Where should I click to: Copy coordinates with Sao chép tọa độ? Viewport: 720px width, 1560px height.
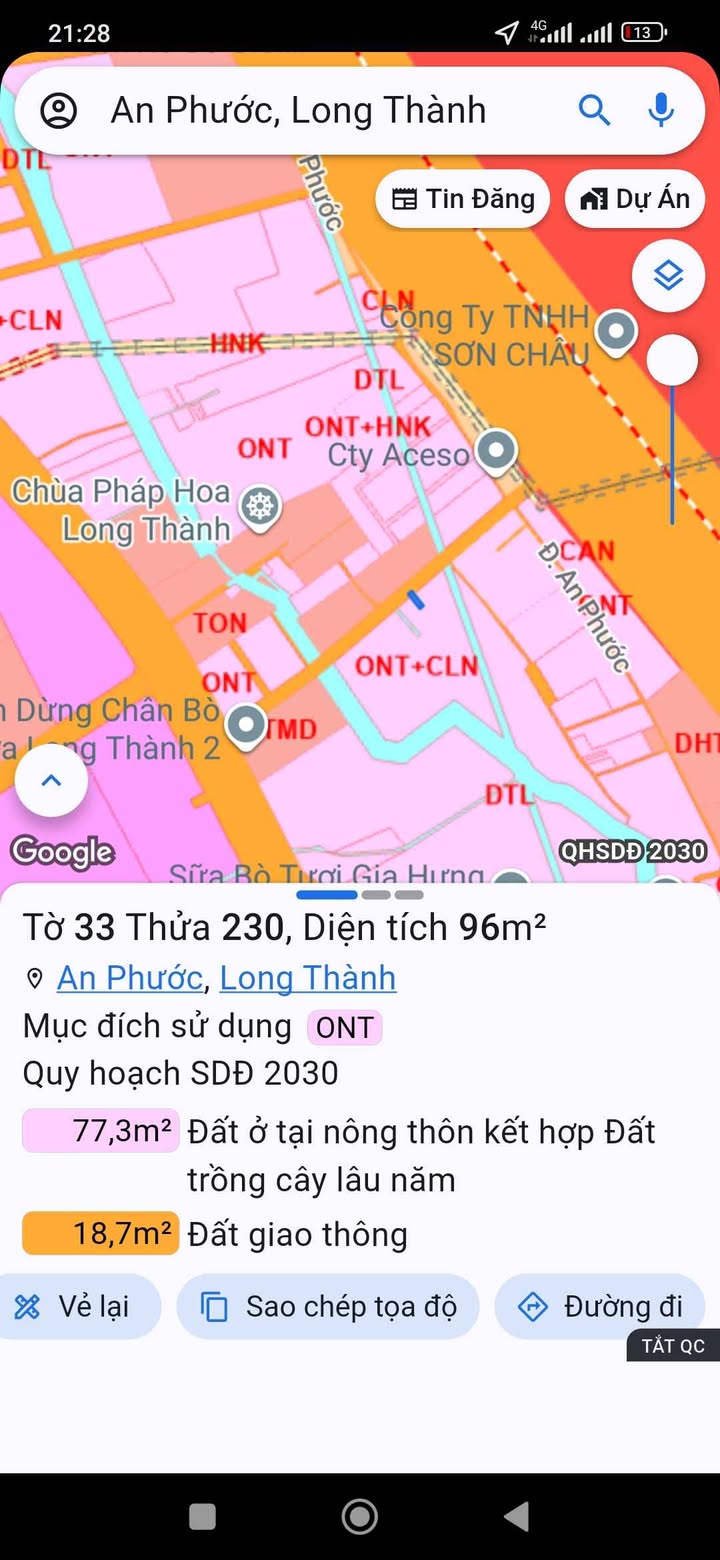pos(328,1306)
